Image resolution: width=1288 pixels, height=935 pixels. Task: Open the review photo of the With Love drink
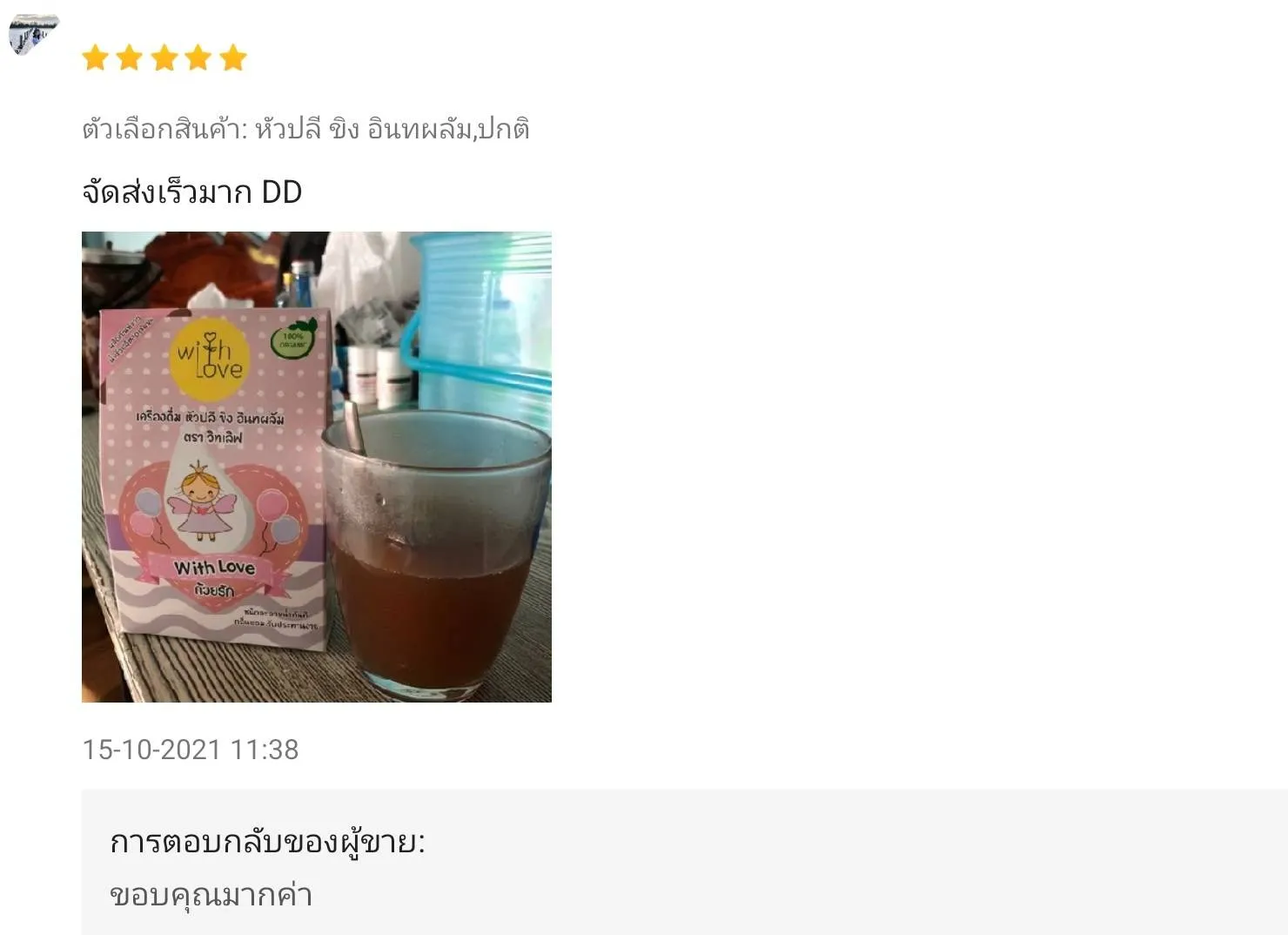click(x=316, y=467)
